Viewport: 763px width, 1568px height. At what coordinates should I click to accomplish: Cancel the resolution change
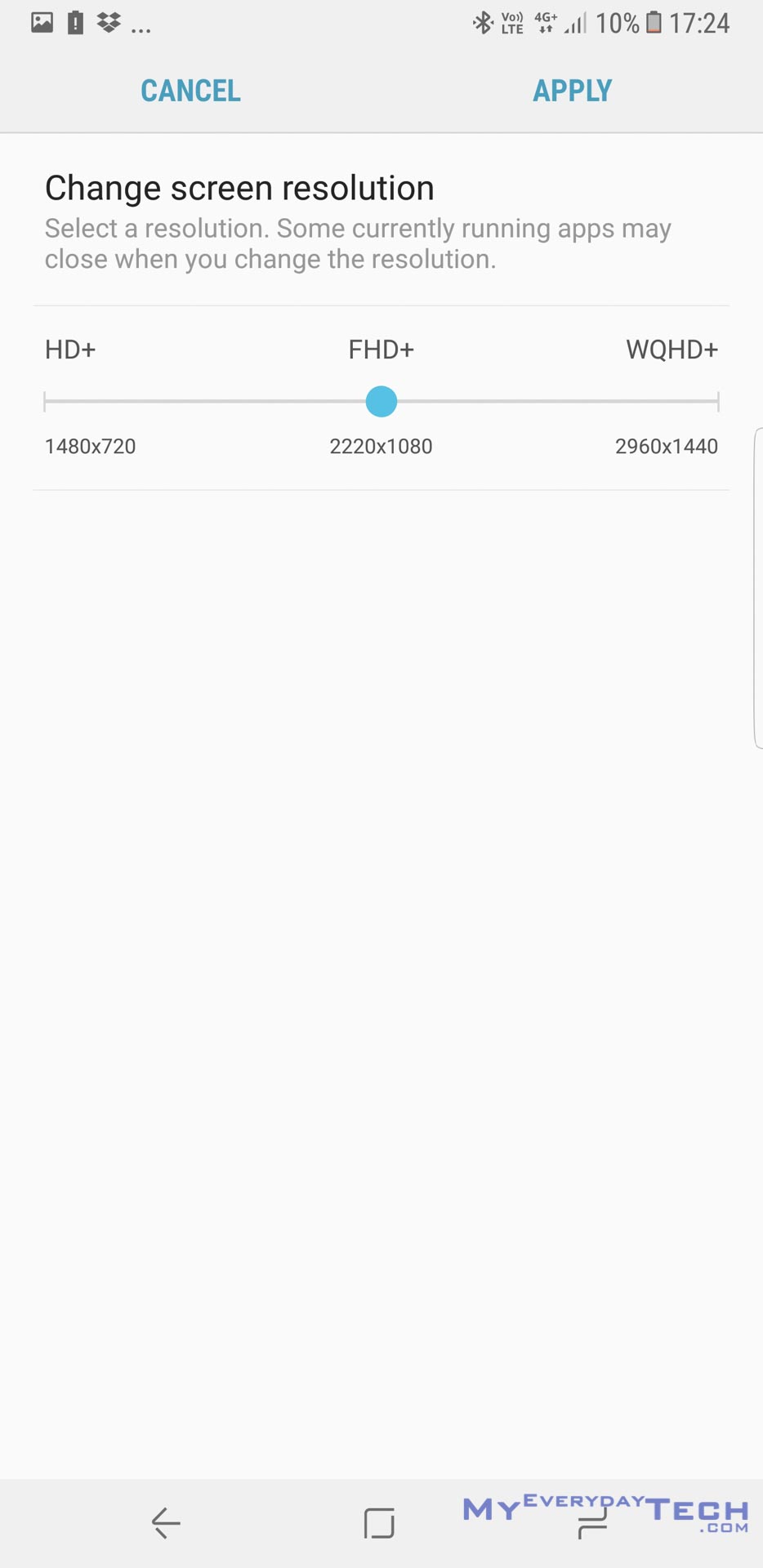(x=190, y=91)
